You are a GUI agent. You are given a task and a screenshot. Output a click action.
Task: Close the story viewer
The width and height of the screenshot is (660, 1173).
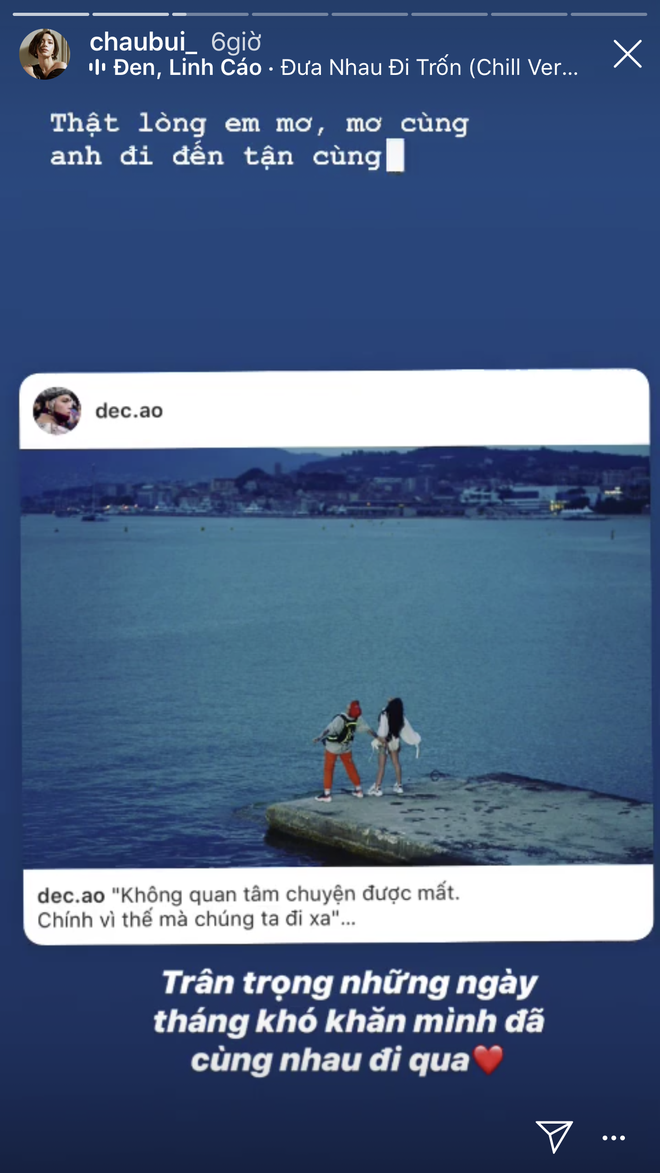coord(627,54)
